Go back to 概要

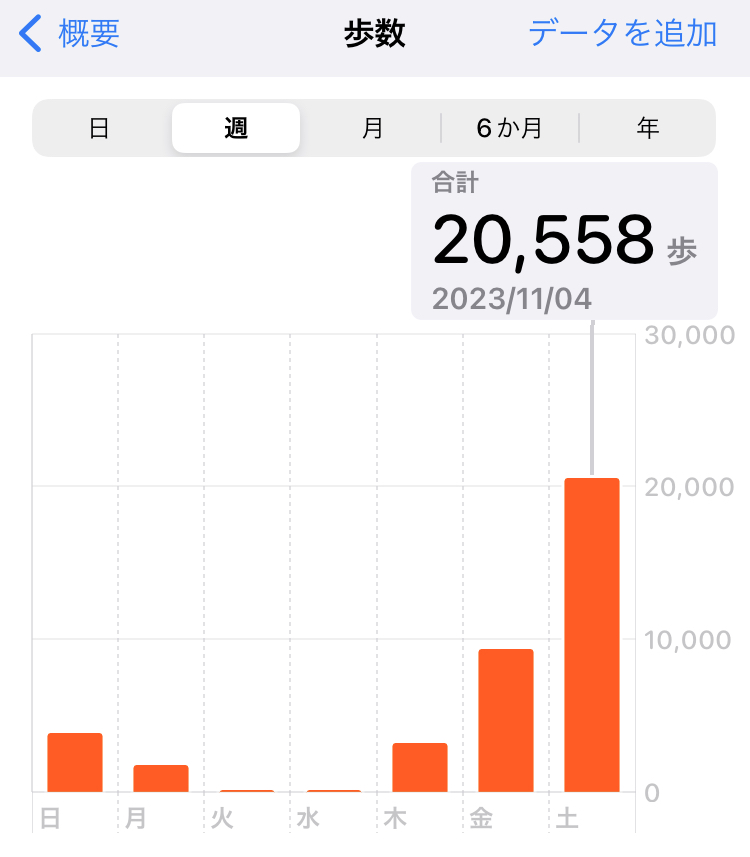[70, 34]
